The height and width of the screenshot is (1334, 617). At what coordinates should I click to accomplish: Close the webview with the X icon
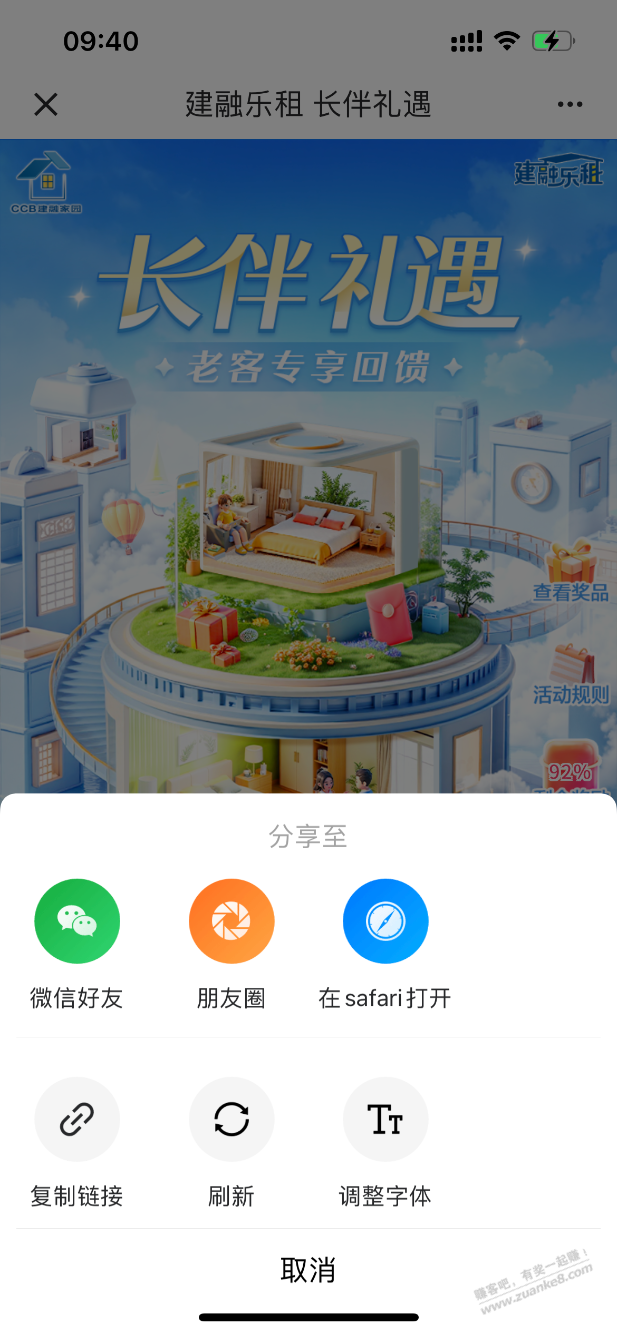tap(46, 104)
